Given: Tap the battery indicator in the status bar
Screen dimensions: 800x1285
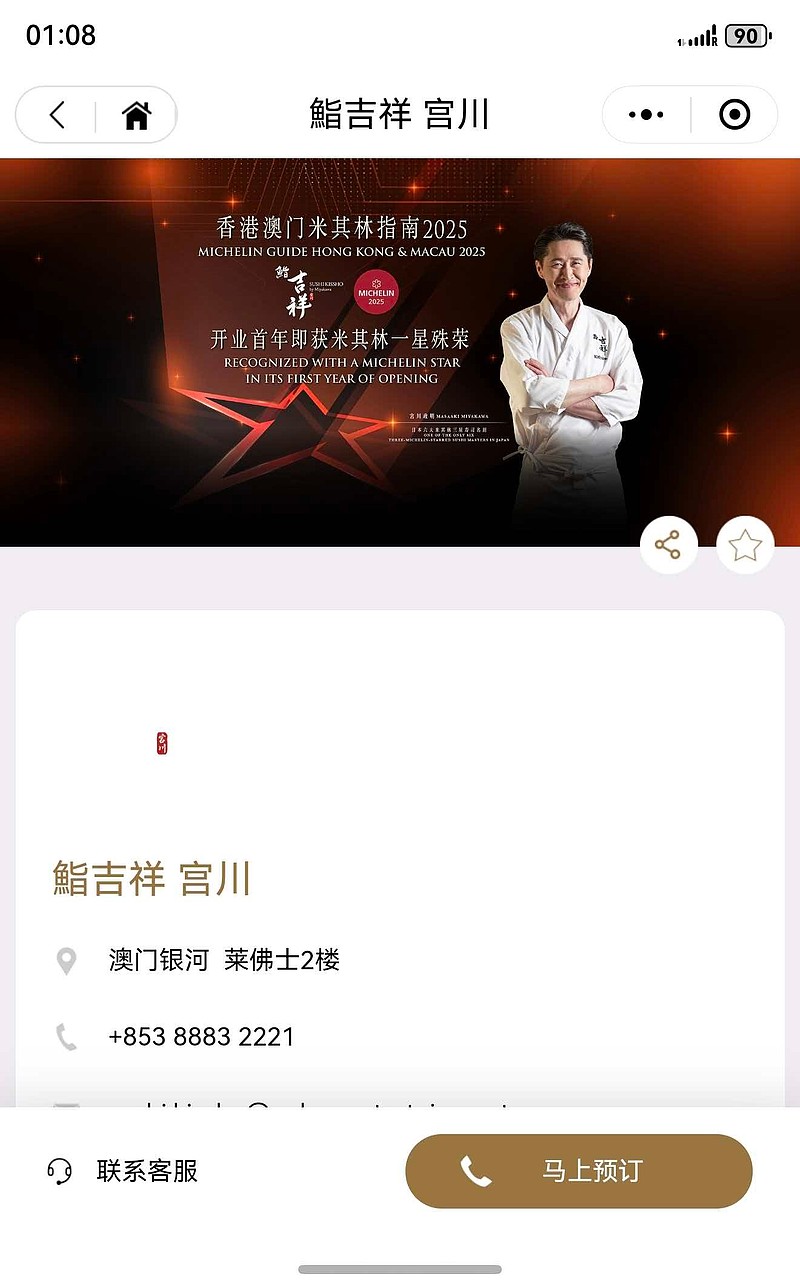Looking at the screenshot, I should [744, 35].
